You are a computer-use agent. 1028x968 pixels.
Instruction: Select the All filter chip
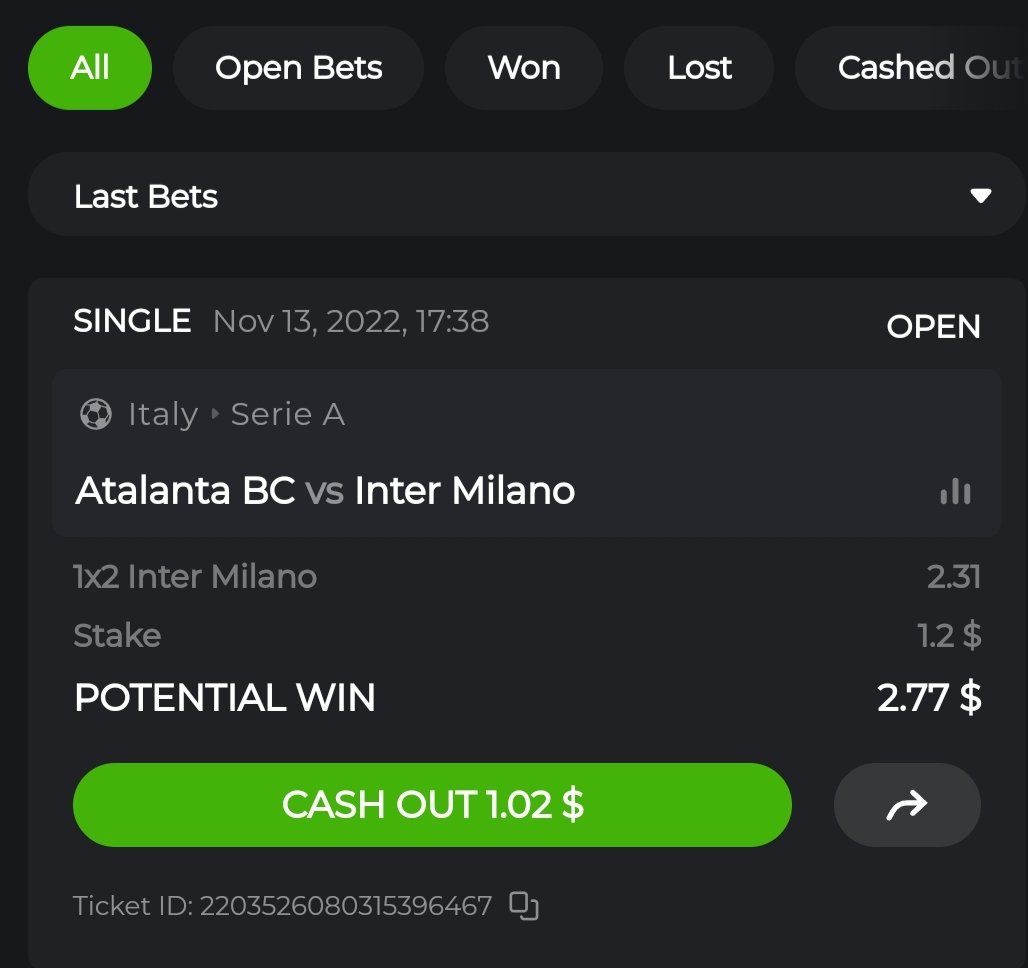(90, 68)
